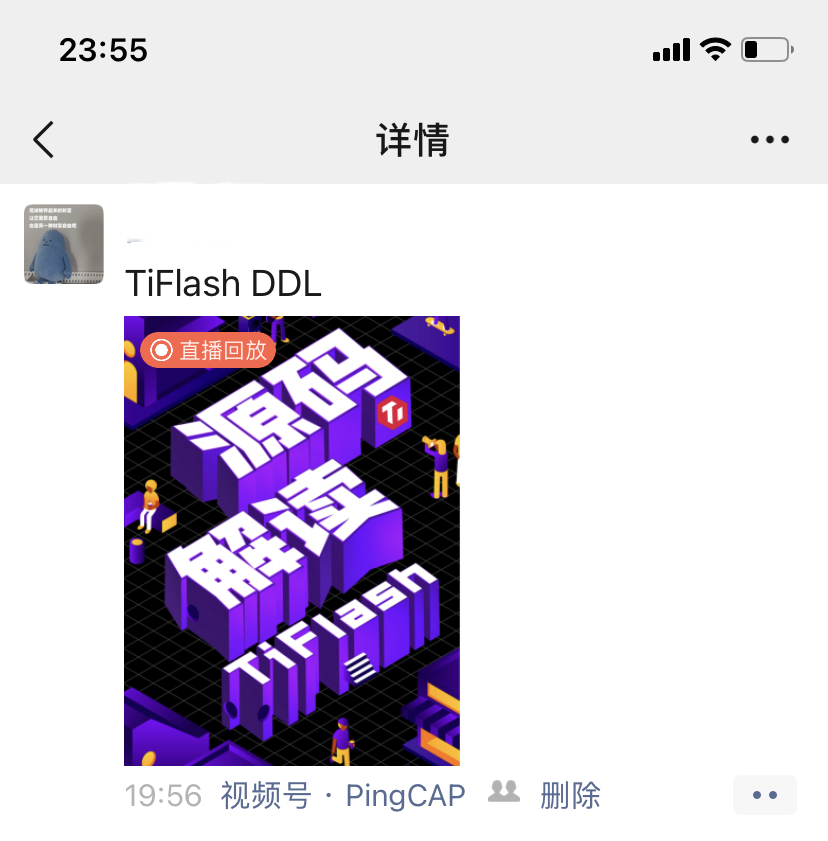Open the 视频号 · PingCAP channel link
This screenshot has height=841, width=828.
click(x=343, y=796)
